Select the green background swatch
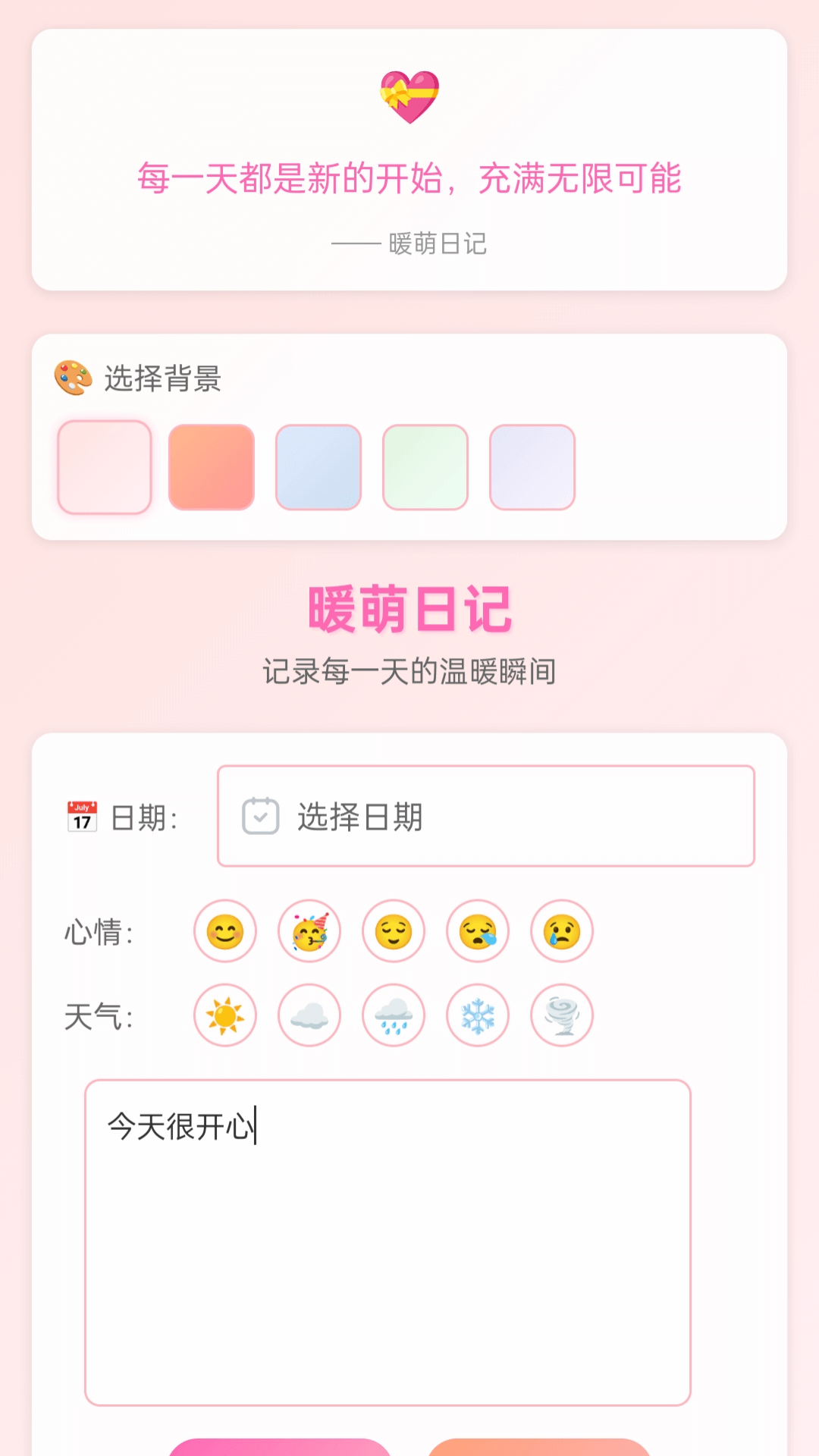The width and height of the screenshot is (819, 1456). click(425, 468)
